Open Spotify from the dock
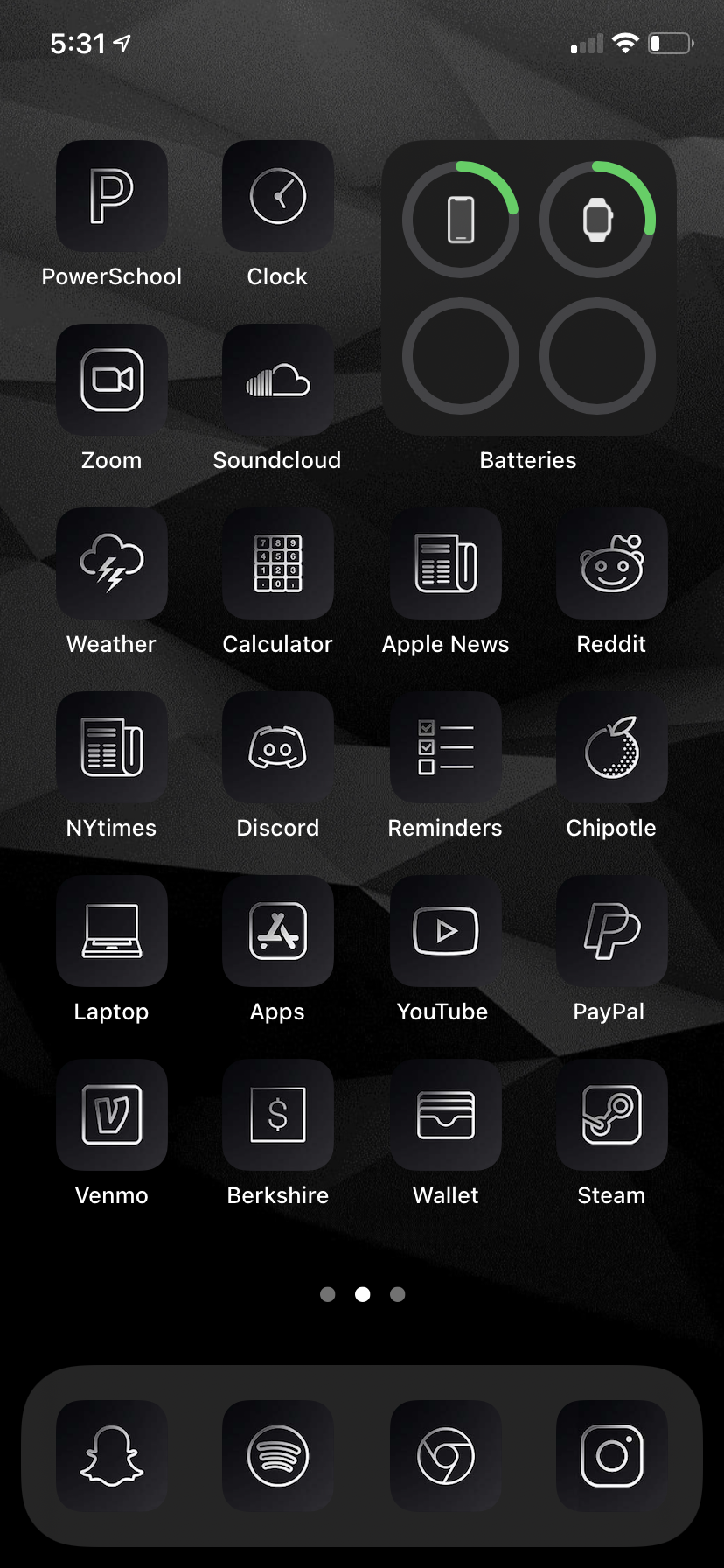Viewport: 724px width, 1568px height. 278,1456
